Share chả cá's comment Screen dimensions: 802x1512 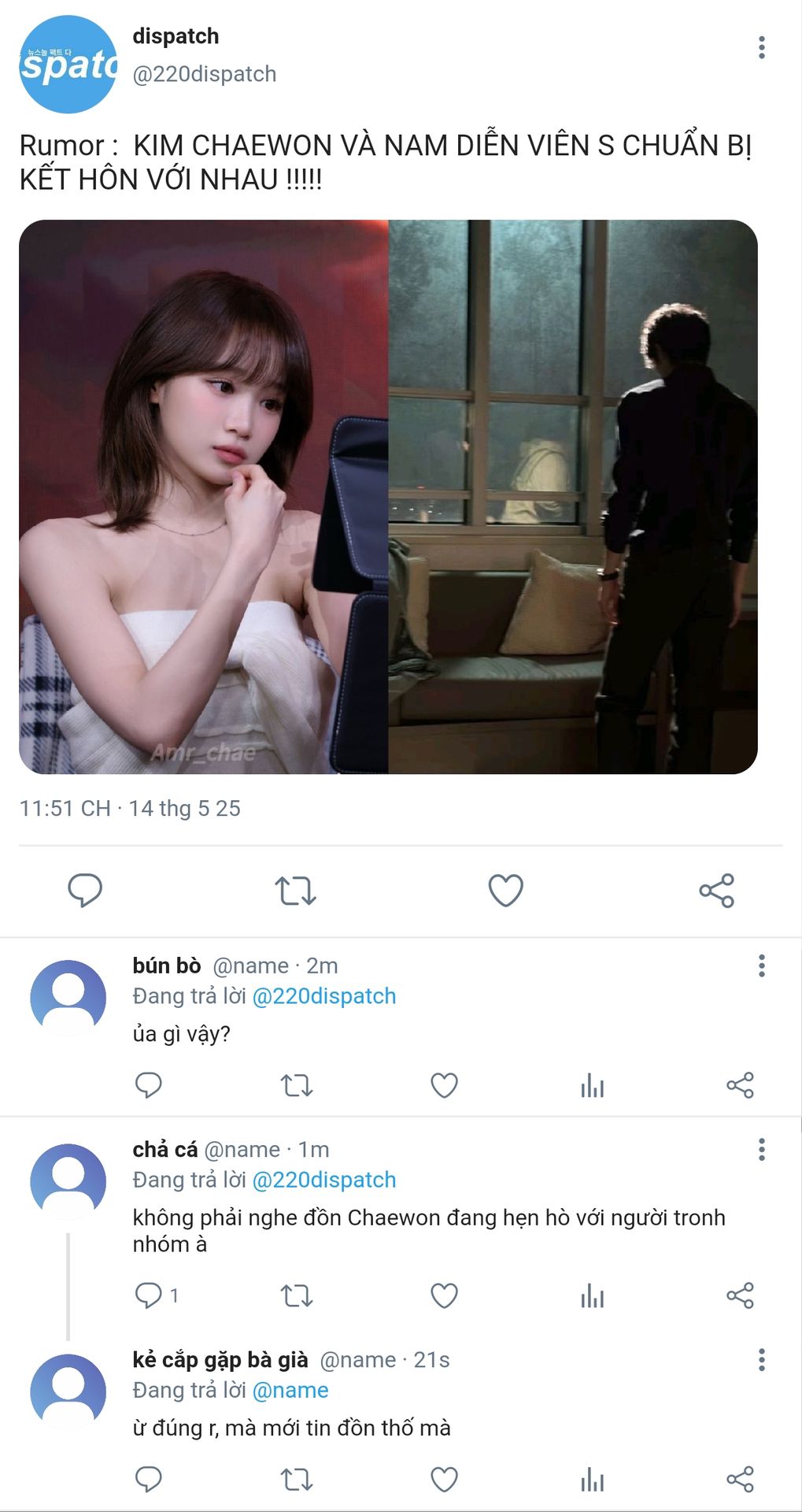(740, 1295)
